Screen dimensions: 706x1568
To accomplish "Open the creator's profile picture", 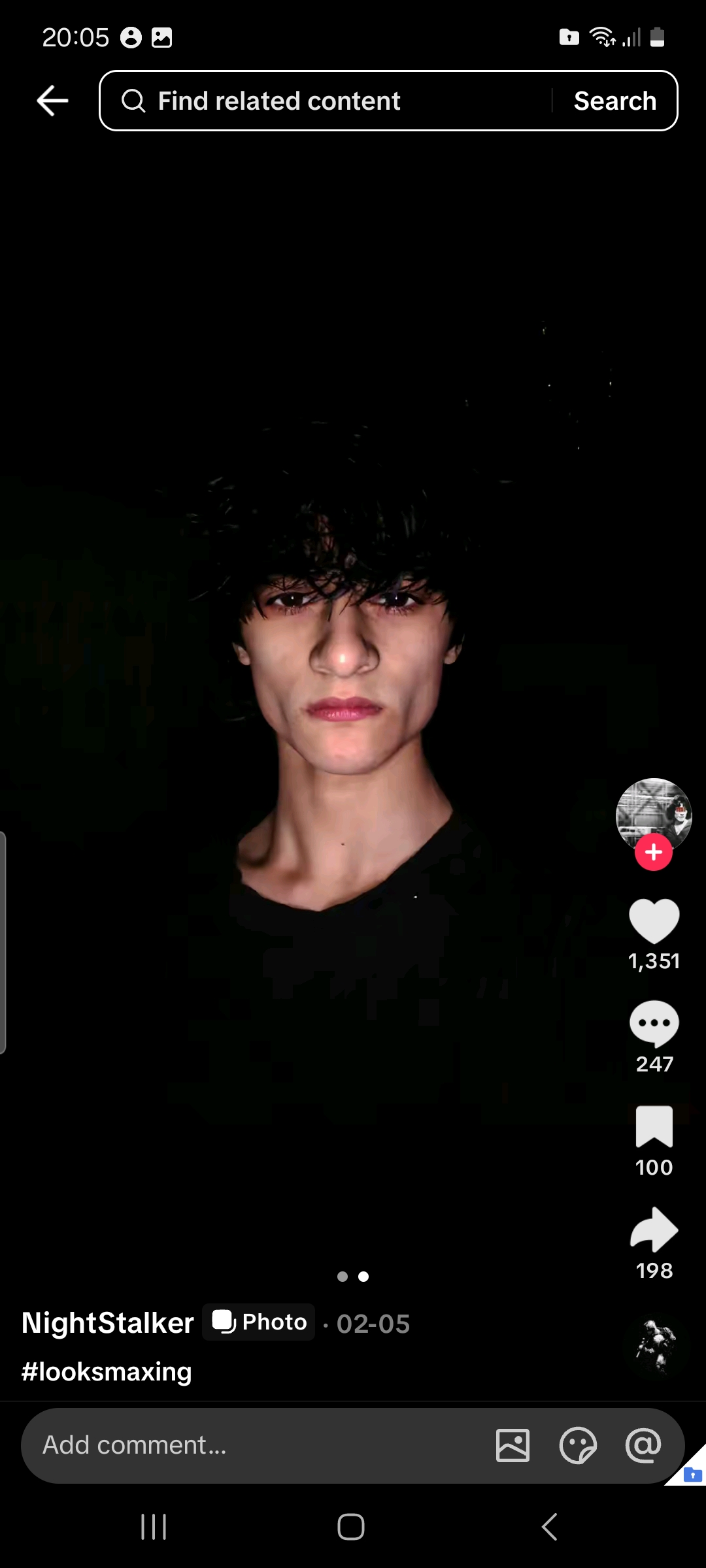I will [x=654, y=810].
